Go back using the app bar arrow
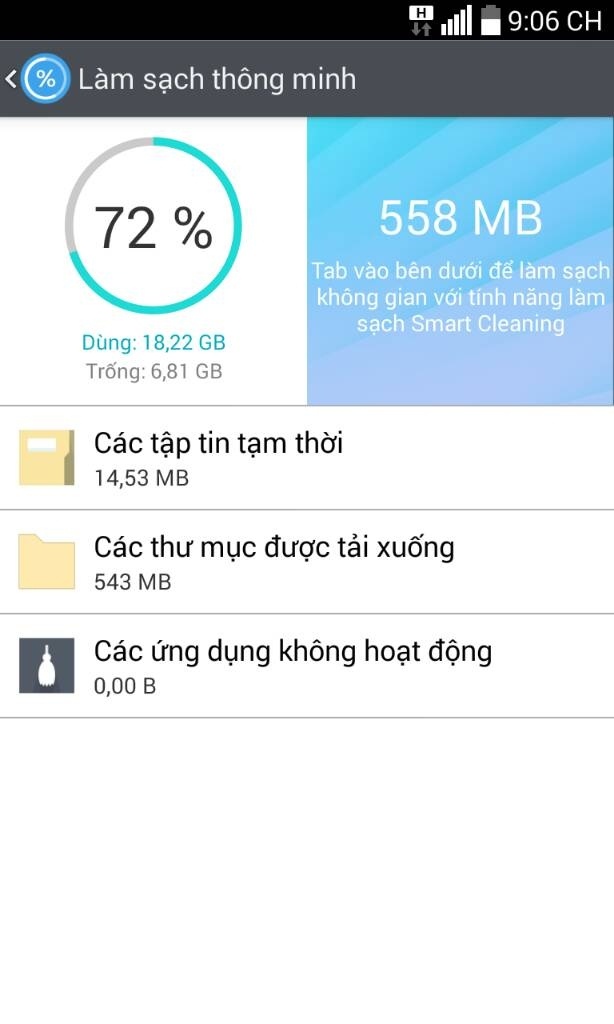This screenshot has width=614, height=1024. pos(14,79)
